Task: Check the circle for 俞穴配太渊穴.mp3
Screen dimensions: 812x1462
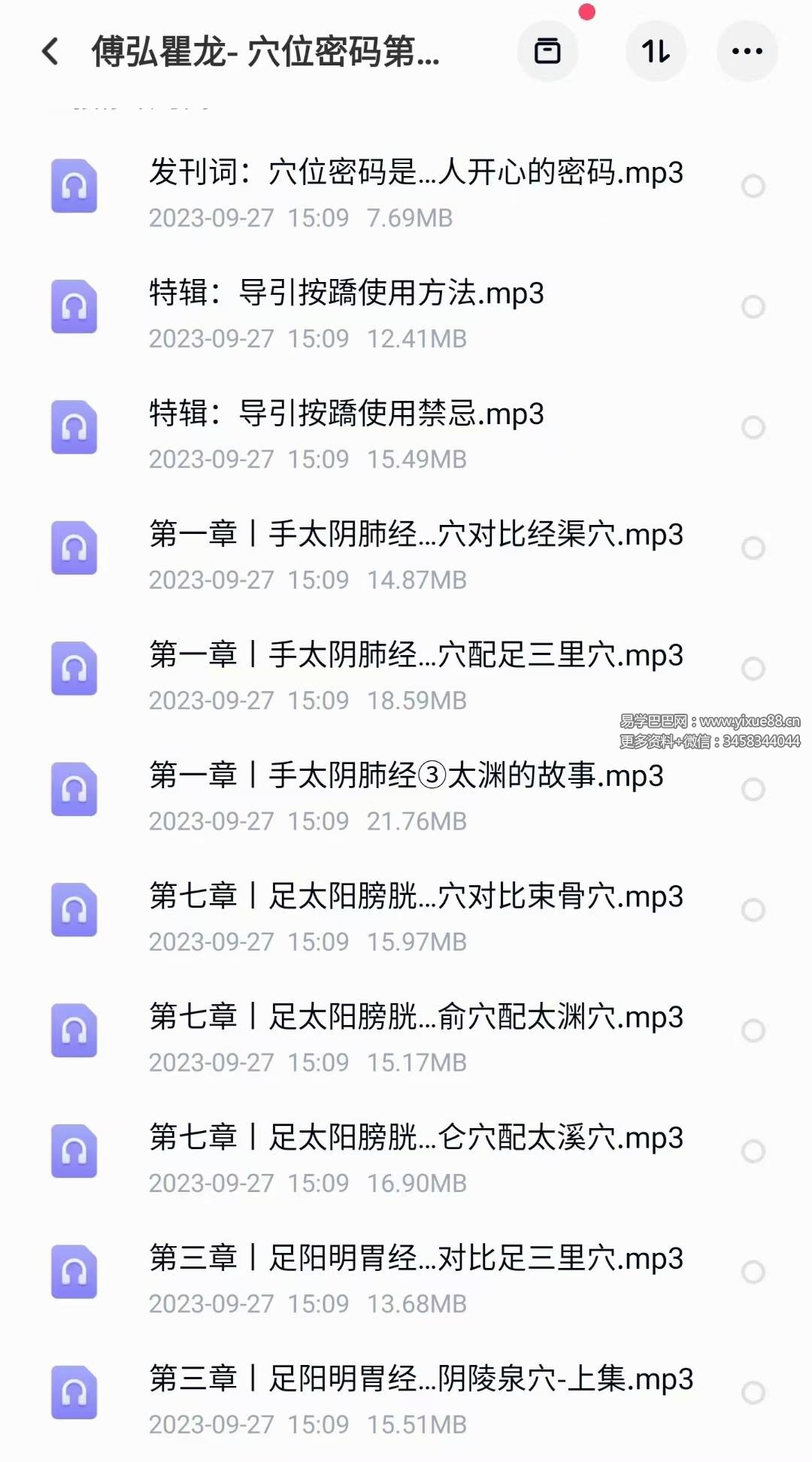Action: point(751,1032)
